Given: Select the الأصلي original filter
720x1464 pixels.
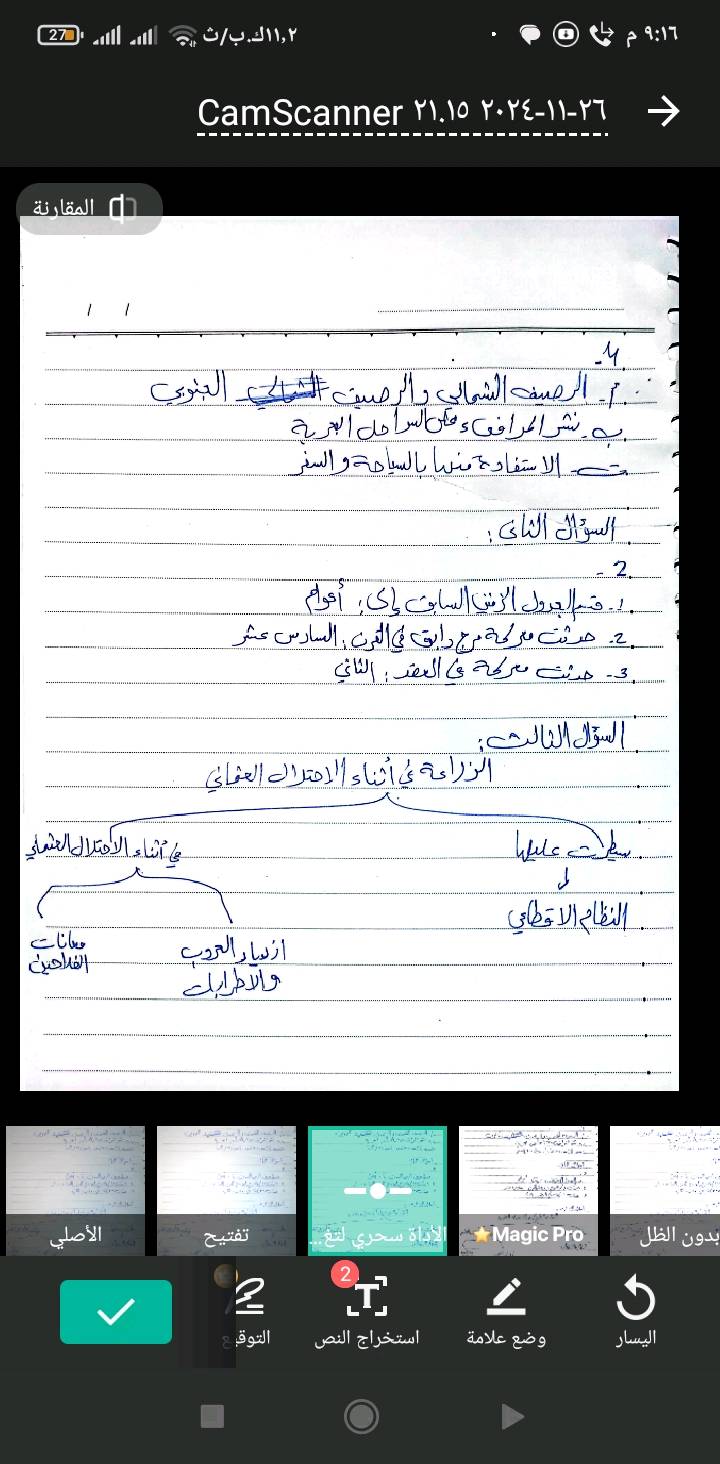Looking at the screenshot, I should (x=75, y=1190).
